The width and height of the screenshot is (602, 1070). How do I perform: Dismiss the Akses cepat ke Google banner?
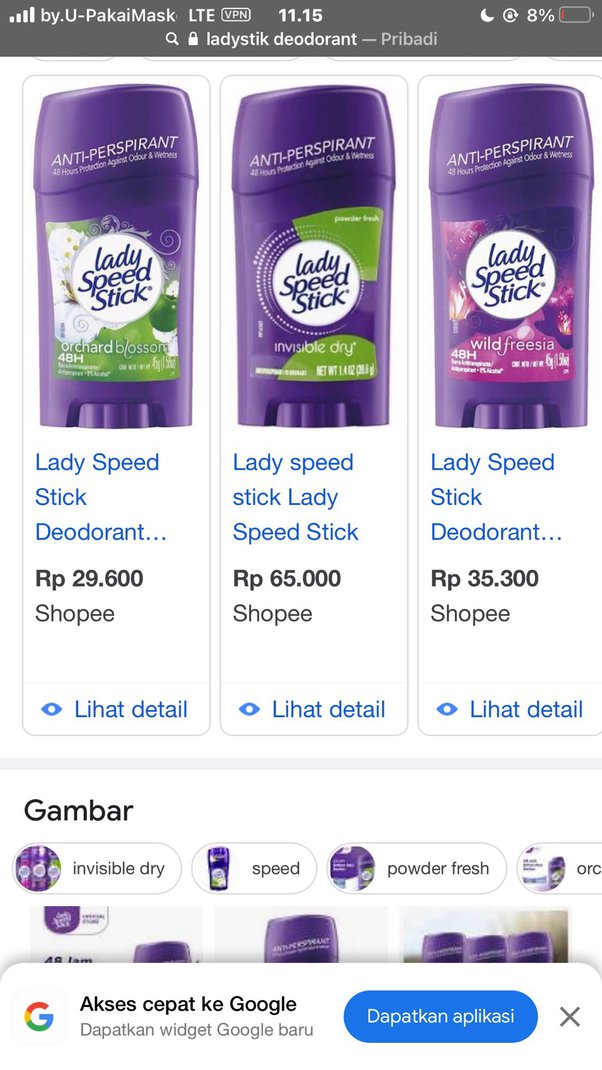(570, 1017)
